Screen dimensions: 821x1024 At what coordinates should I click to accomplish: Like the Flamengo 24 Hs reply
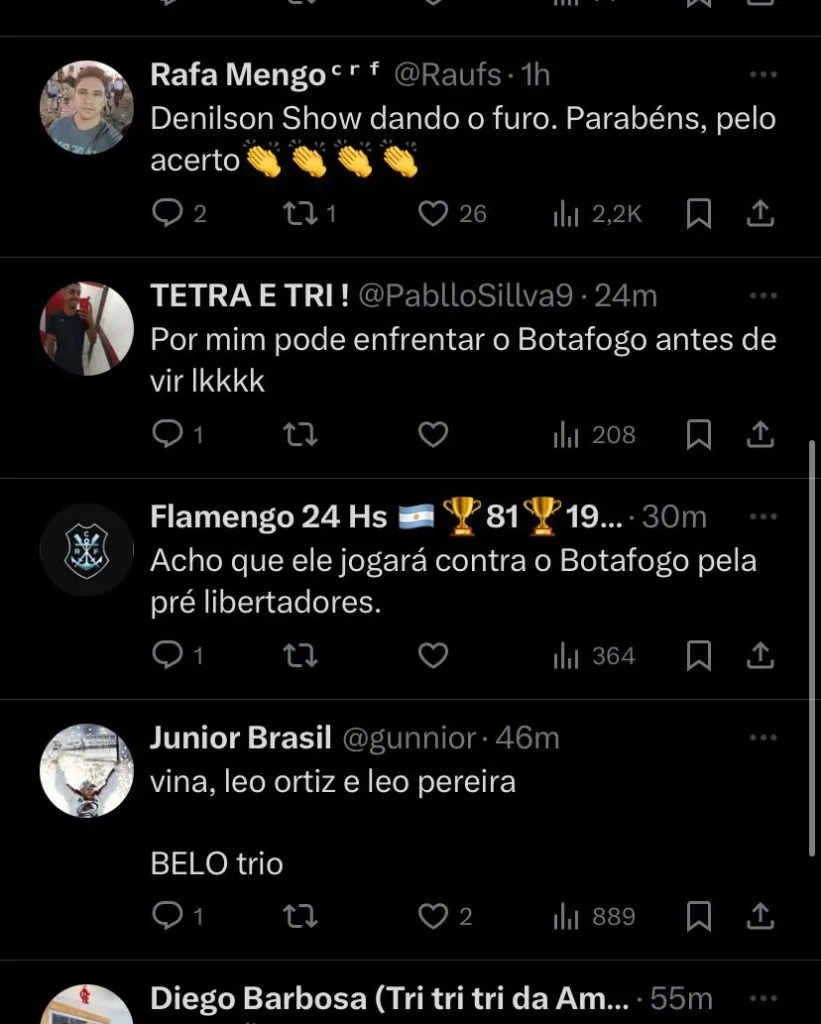tap(432, 655)
